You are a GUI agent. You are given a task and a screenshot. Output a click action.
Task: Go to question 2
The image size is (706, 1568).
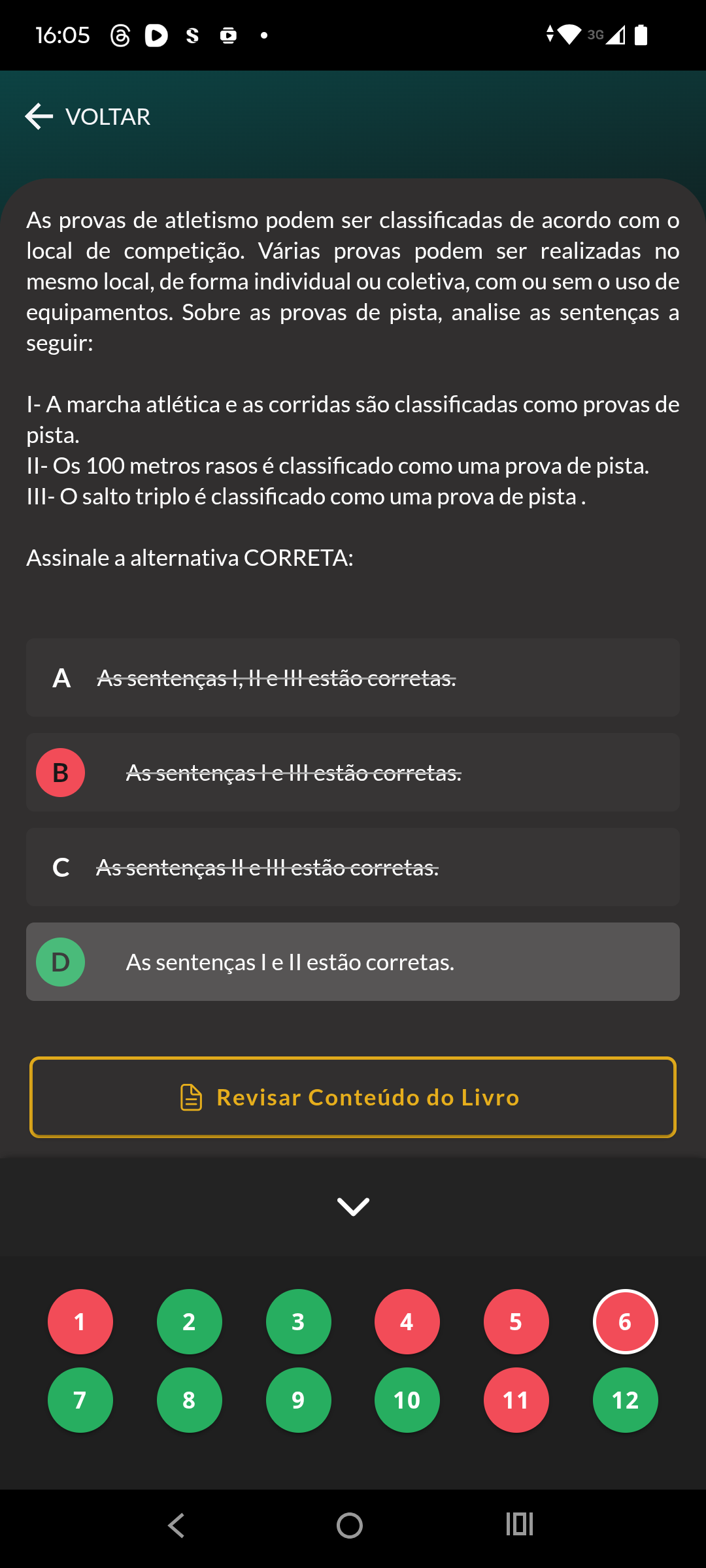coord(190,1322)
